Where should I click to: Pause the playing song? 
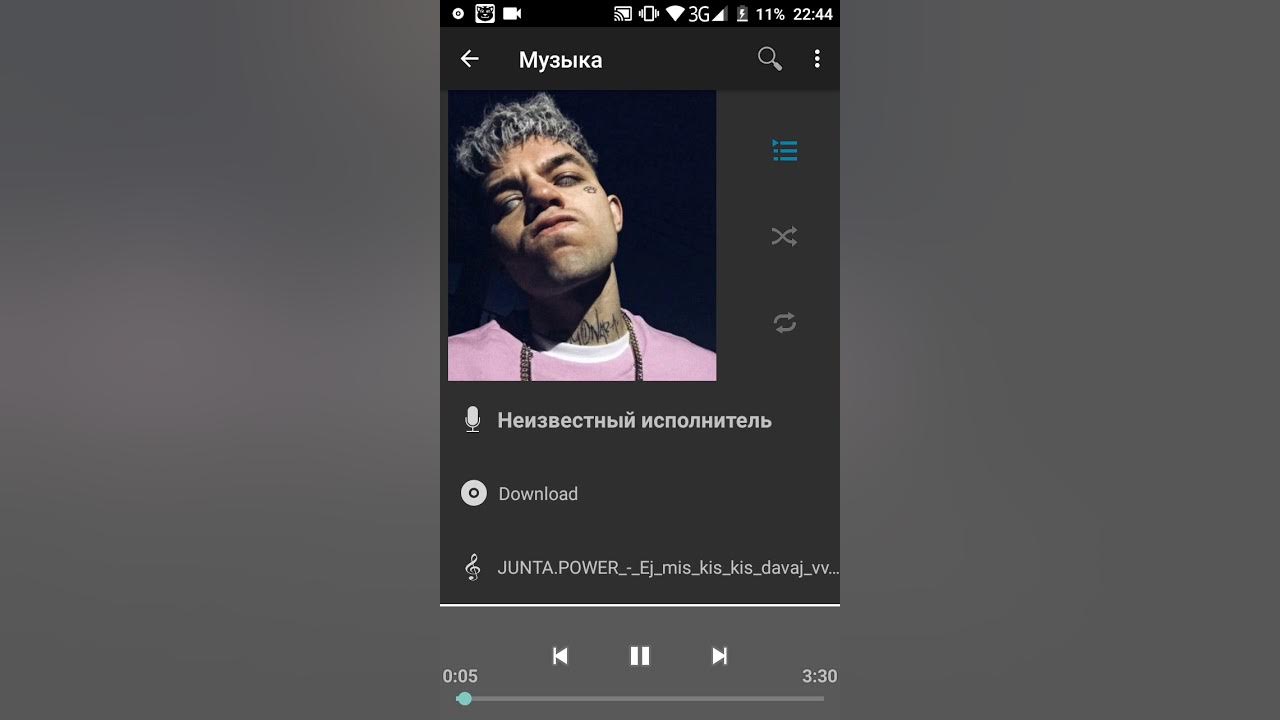640,656
